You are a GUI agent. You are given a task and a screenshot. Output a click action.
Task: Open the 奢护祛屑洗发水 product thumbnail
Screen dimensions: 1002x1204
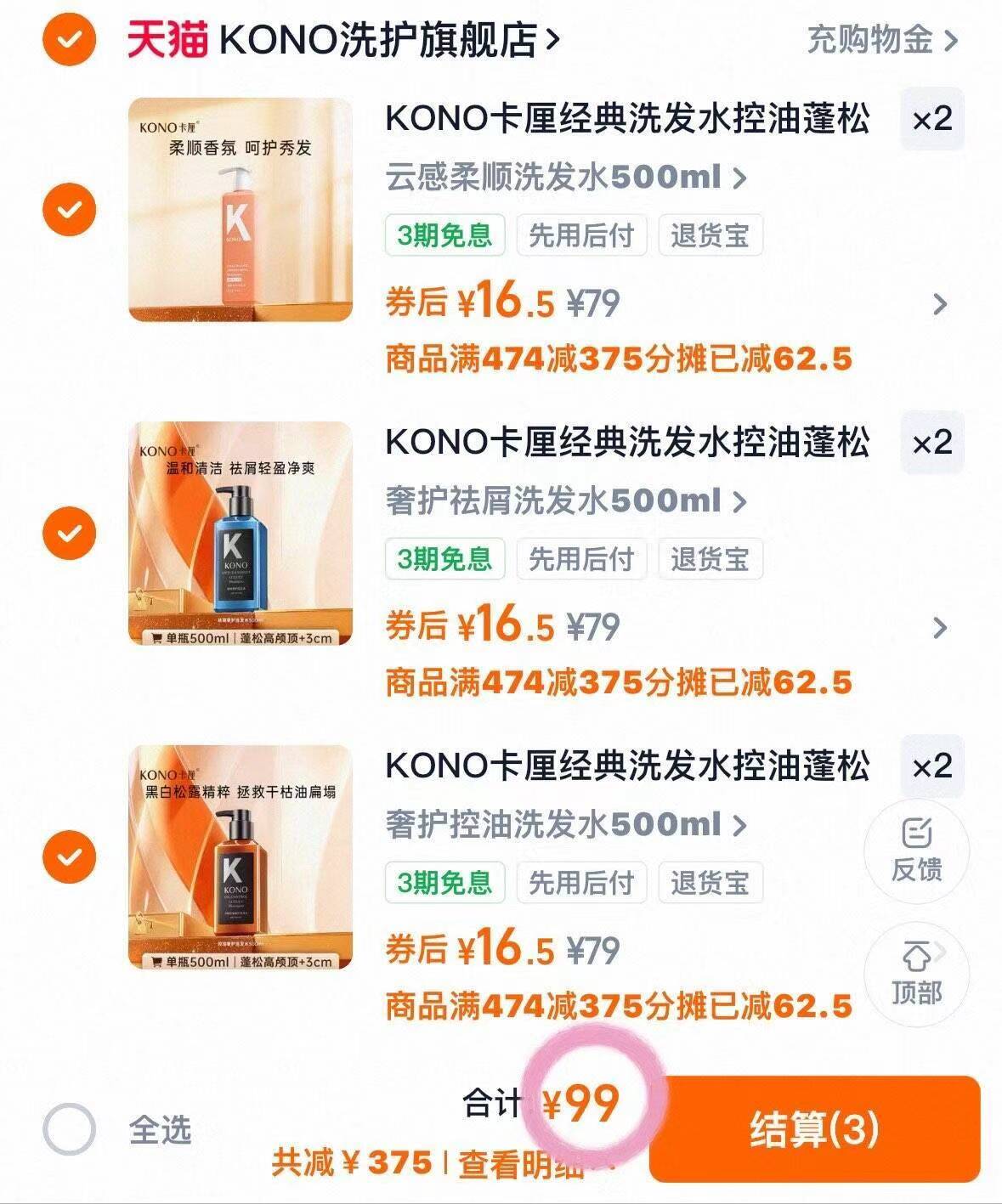point(239,534)
